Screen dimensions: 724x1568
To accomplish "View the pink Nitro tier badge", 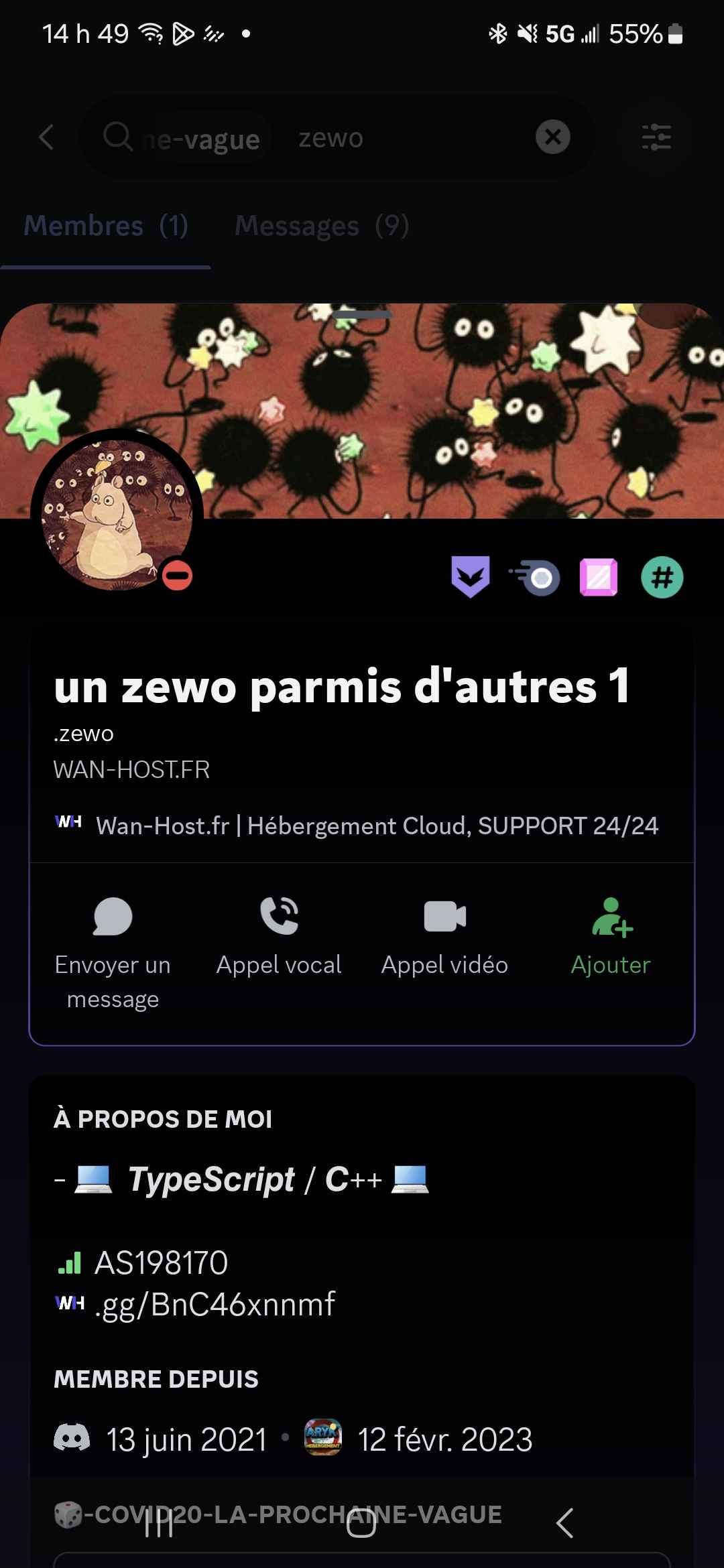I will (x=598, y=577).
